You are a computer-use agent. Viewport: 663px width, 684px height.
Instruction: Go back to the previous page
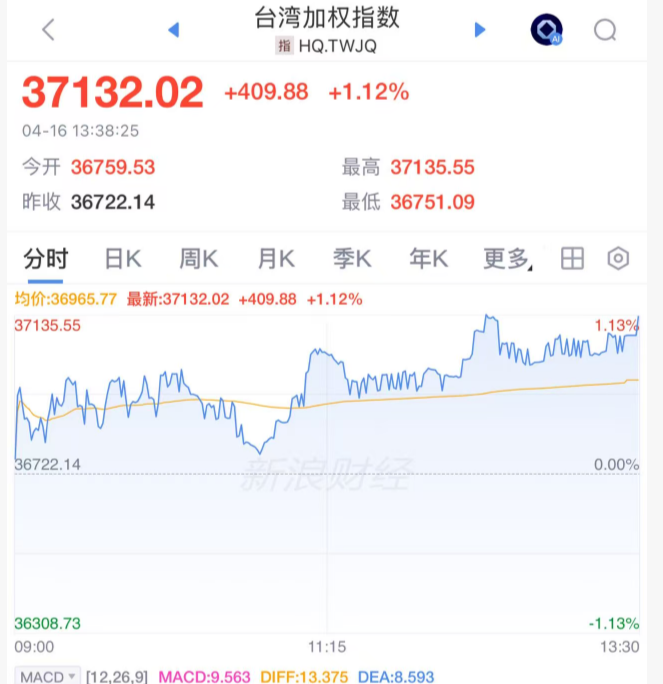point(48,30)
